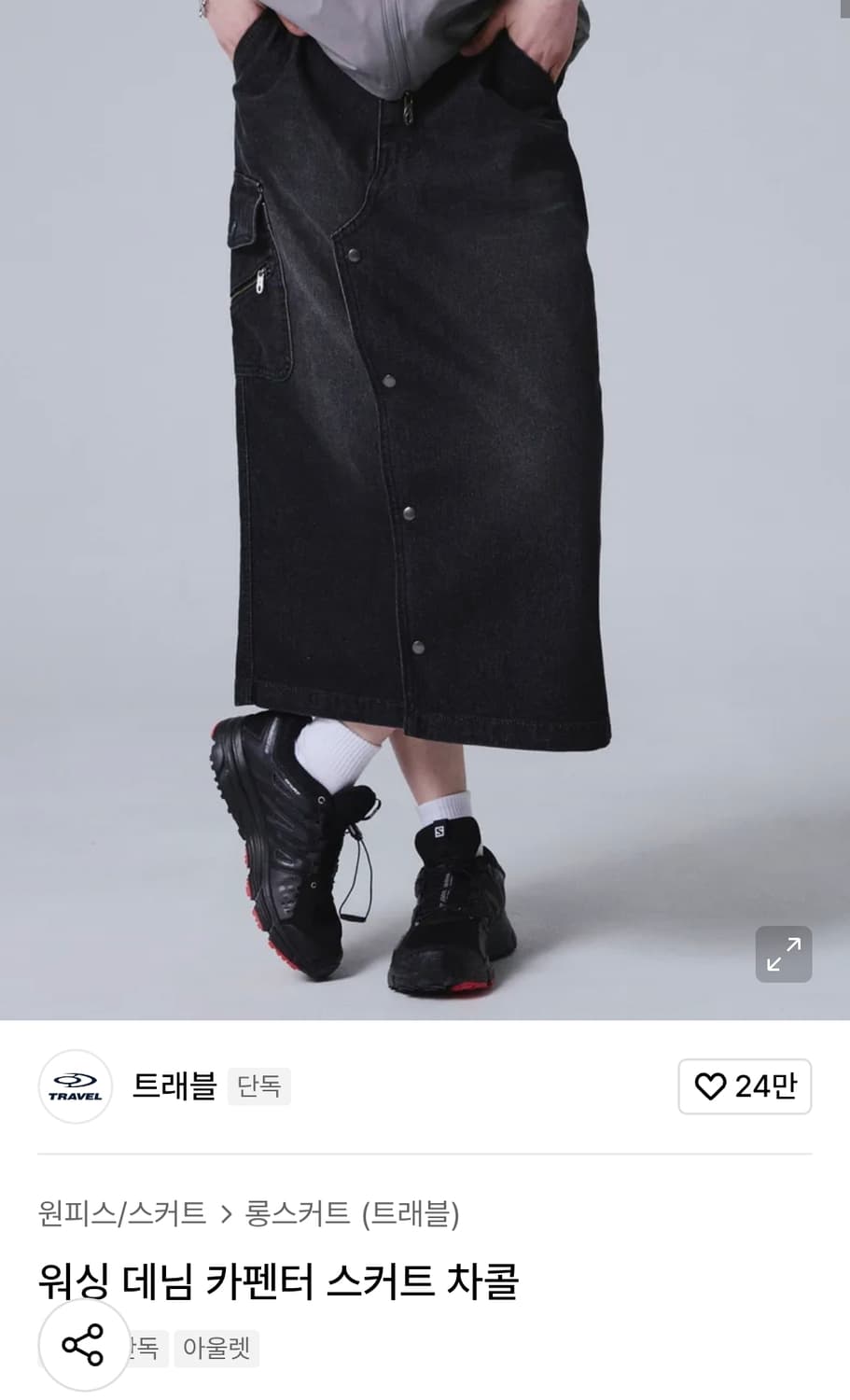850x1400 pixels.
Task: Tap the 아울렛 tag under the product title
Action: (216, 1348)
